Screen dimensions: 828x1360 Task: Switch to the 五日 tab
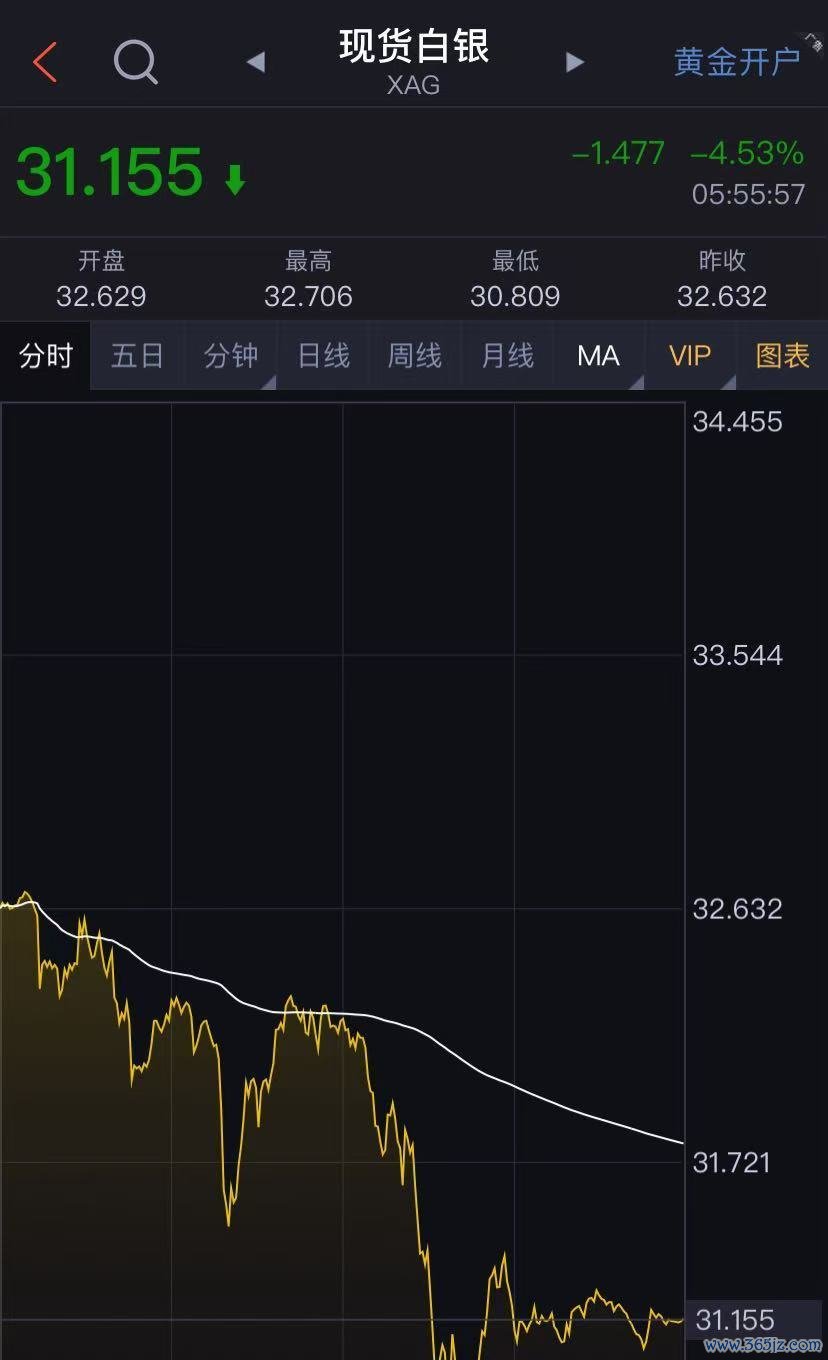tap(137, 356)
